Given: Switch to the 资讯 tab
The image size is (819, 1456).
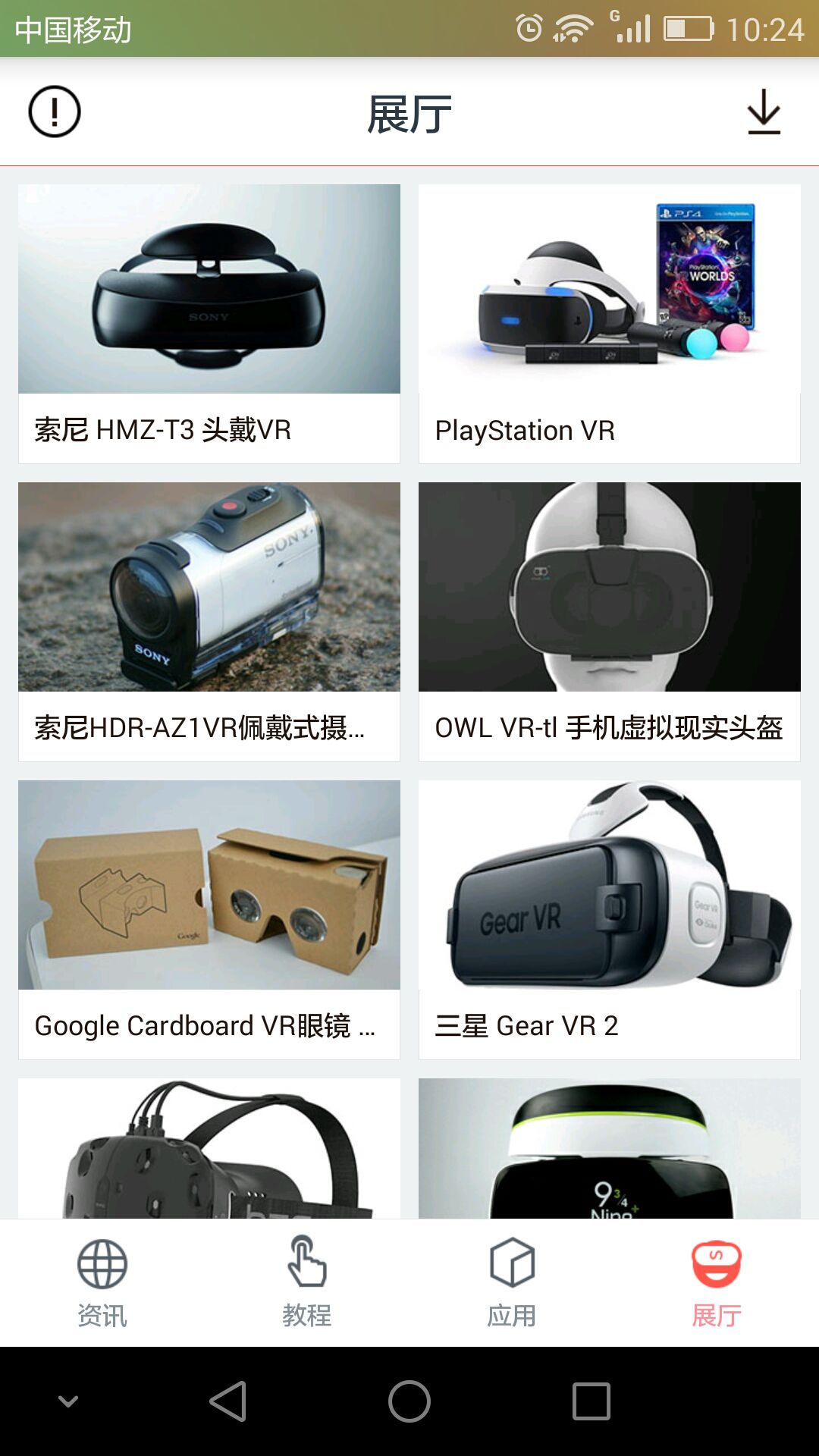Looking at the screenshot, I should (x=102, y=1282).
